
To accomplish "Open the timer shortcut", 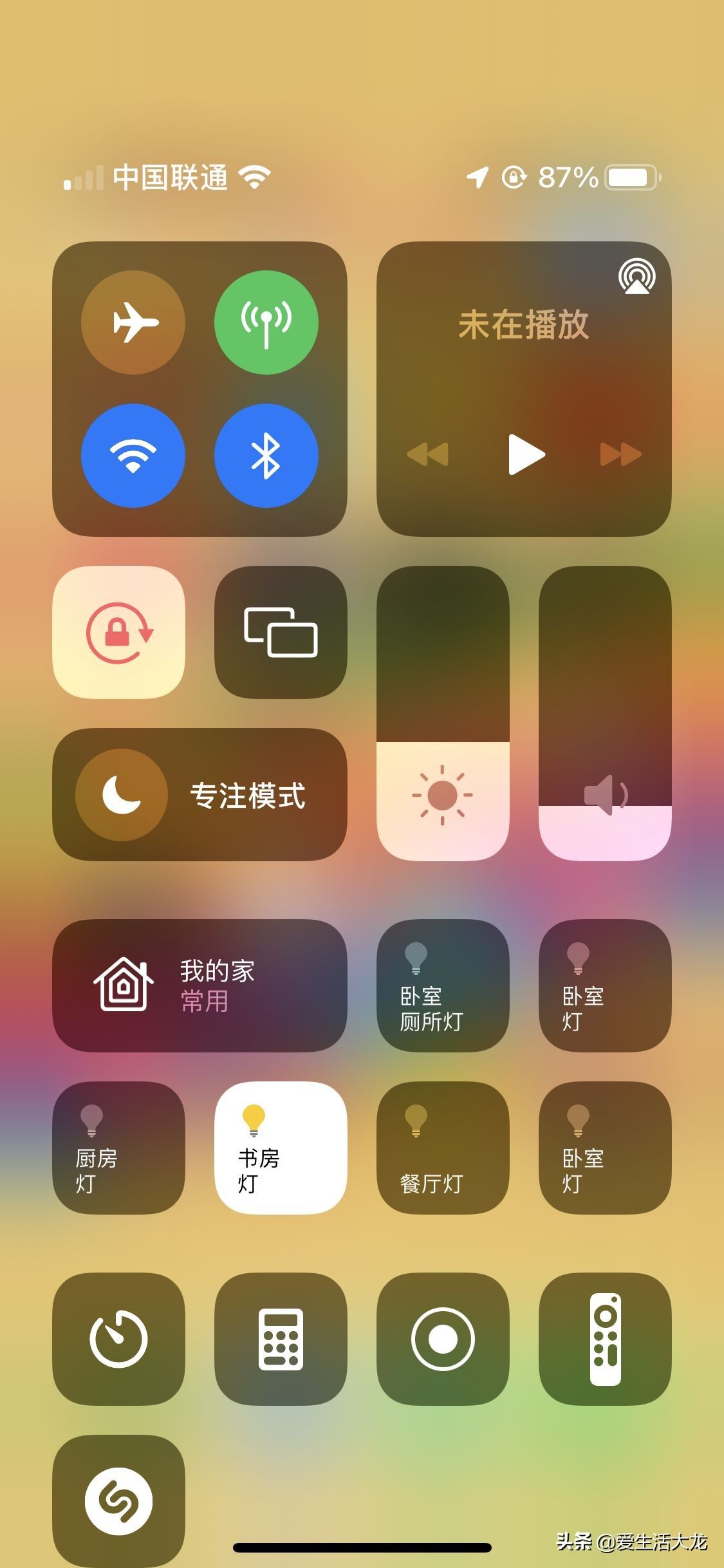I will [119, 1339].
